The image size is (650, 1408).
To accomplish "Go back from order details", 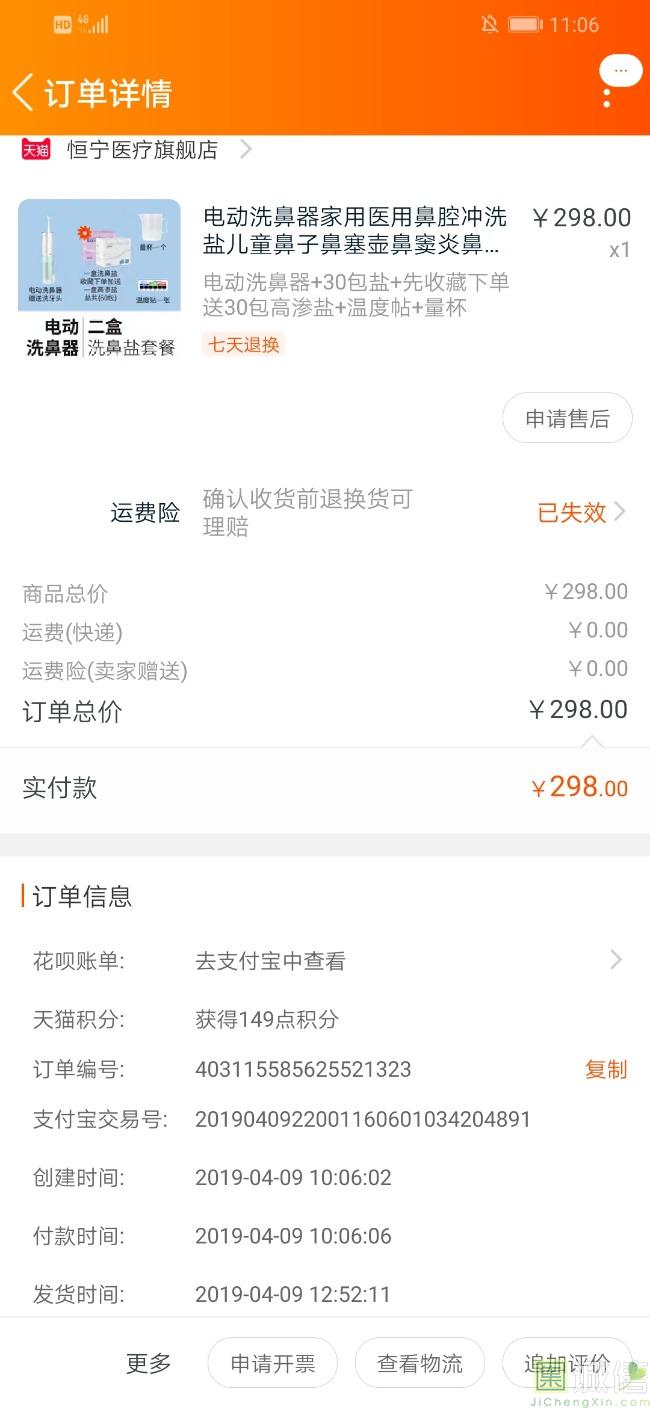I will pos(22,92).
